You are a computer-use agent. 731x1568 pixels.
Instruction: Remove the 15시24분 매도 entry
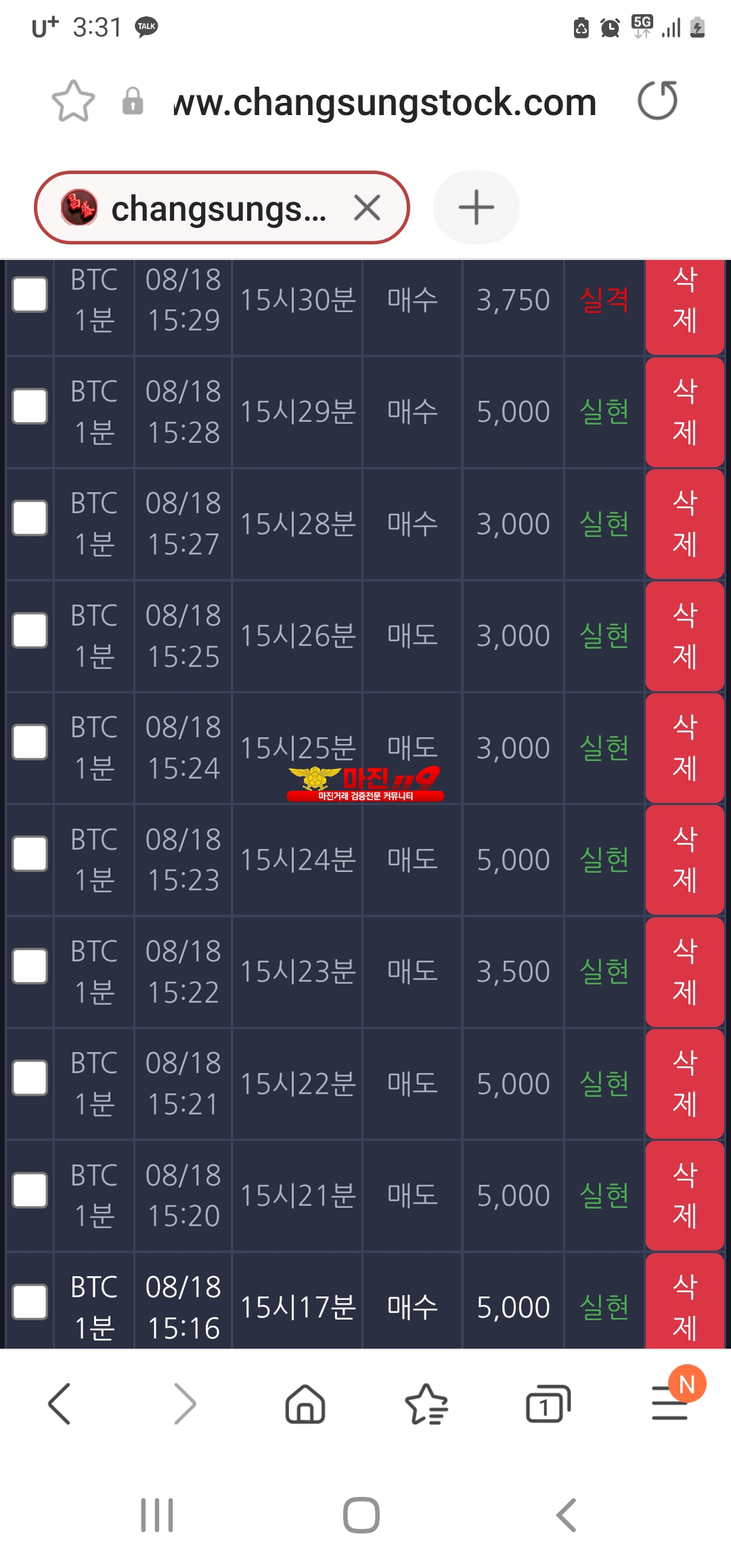(685, 860)
